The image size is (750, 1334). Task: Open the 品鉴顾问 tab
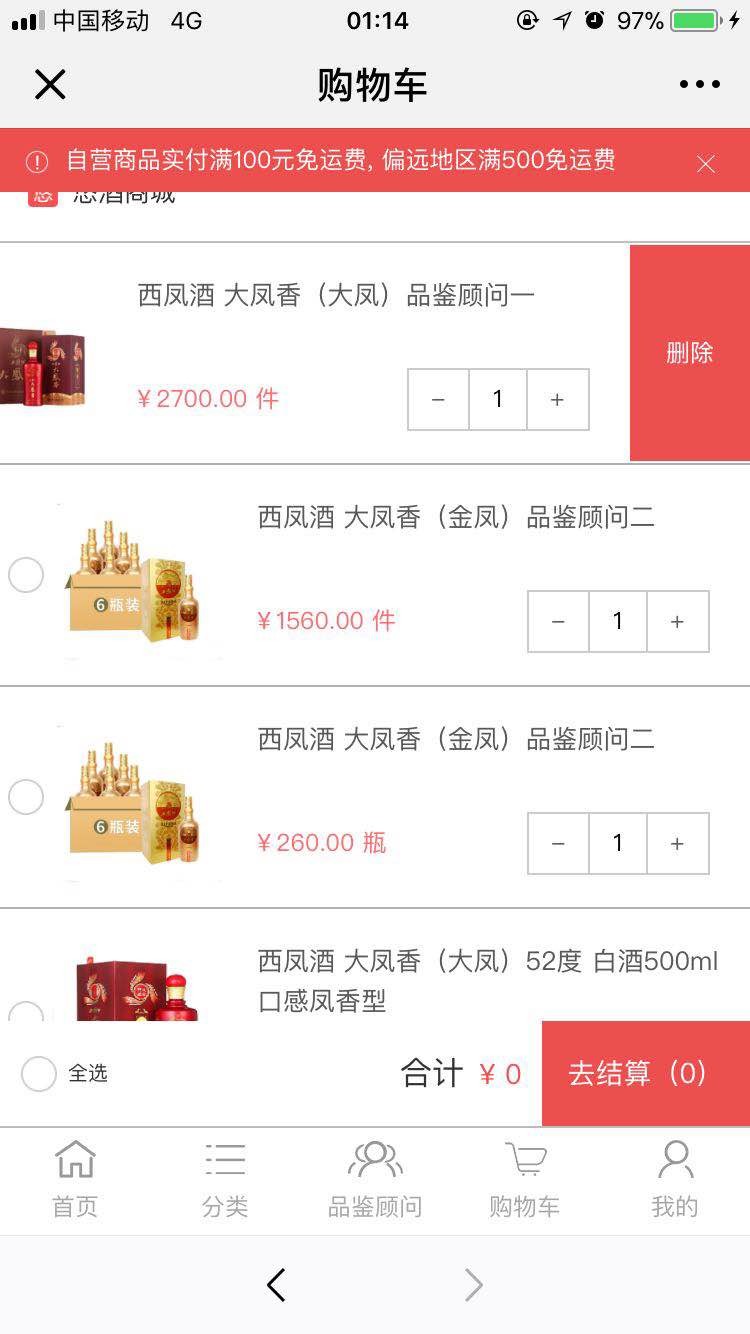pos(375,1180)
